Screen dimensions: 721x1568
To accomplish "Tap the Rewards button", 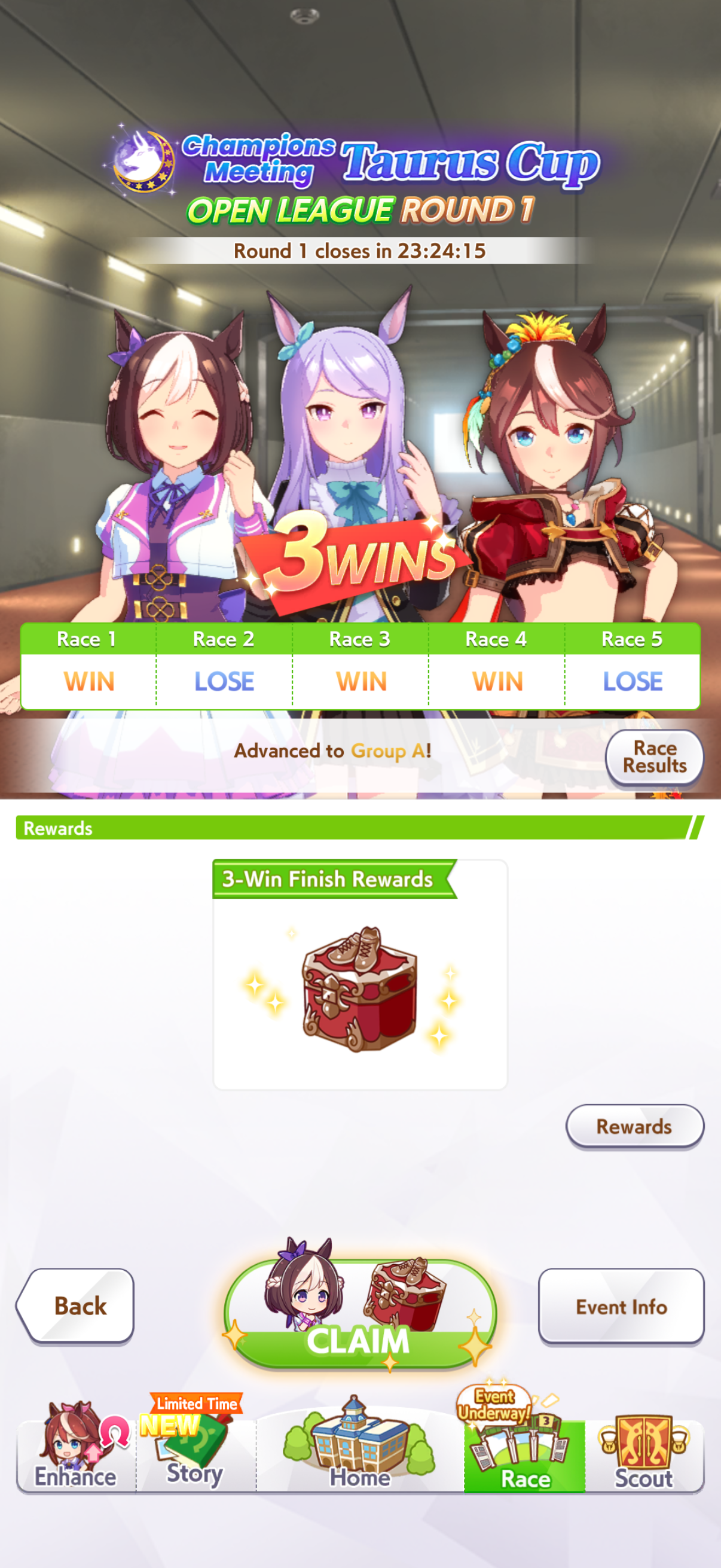I will (x=634, y=1126).
